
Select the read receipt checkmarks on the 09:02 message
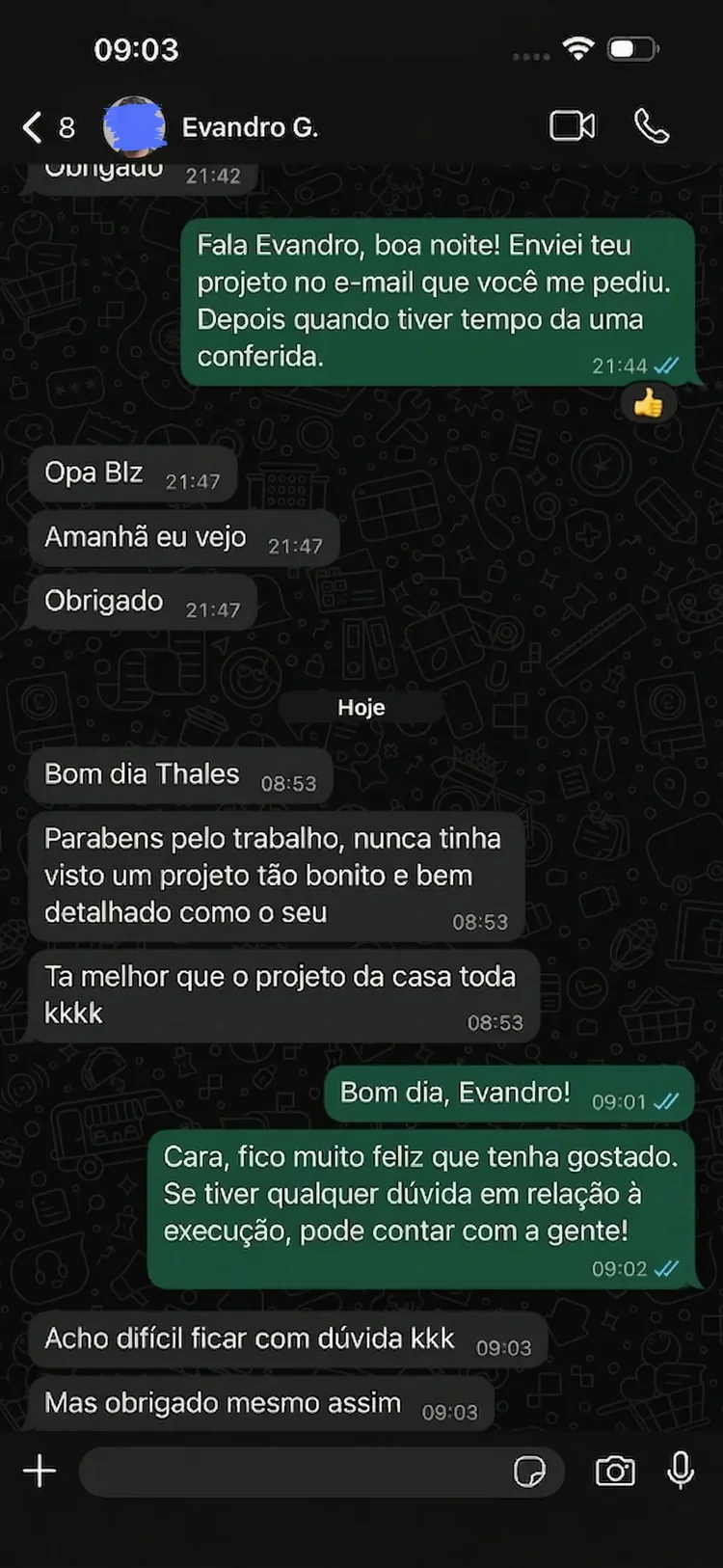tap(665, 1269)
